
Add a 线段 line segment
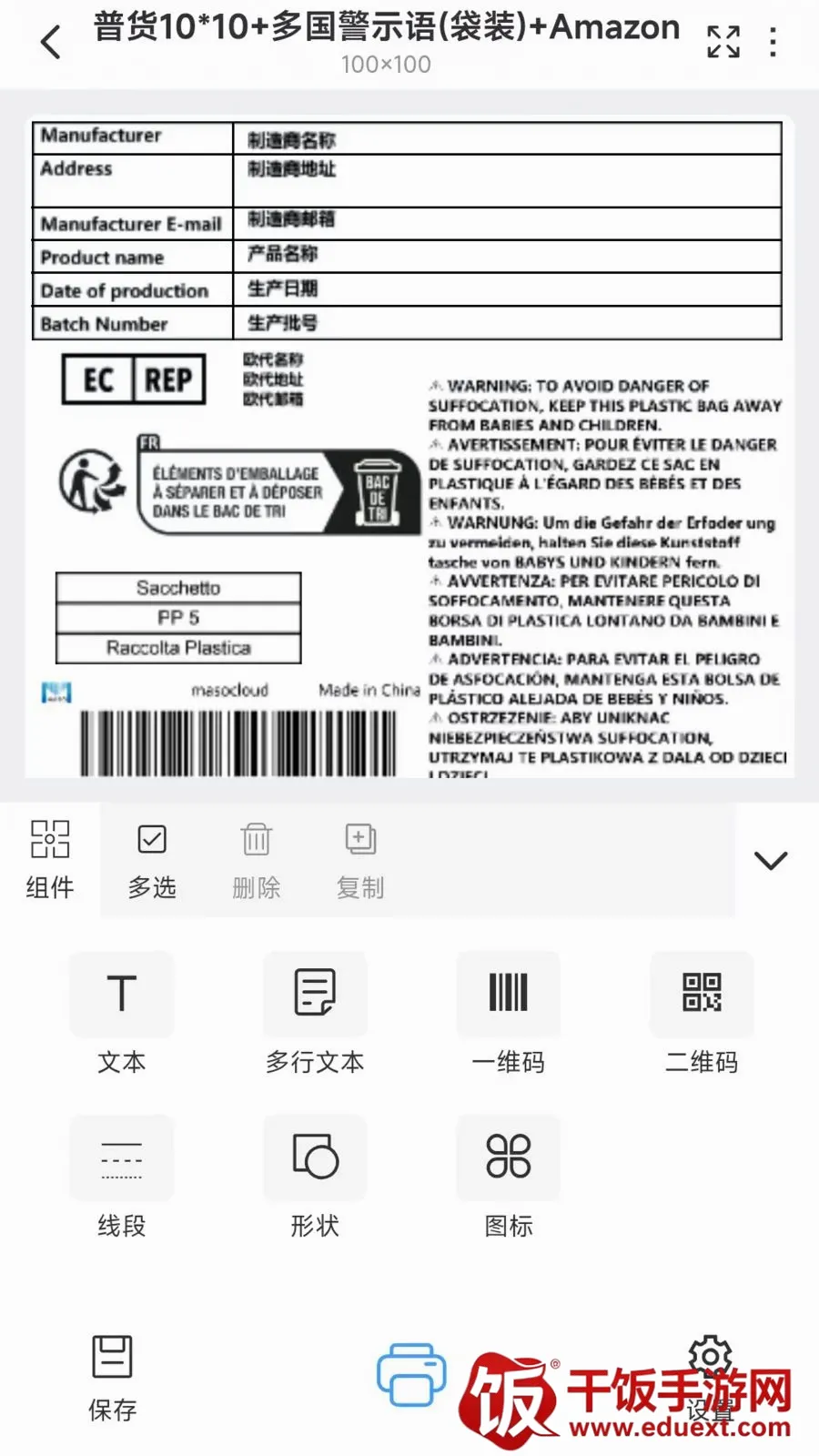point(122,1178)
